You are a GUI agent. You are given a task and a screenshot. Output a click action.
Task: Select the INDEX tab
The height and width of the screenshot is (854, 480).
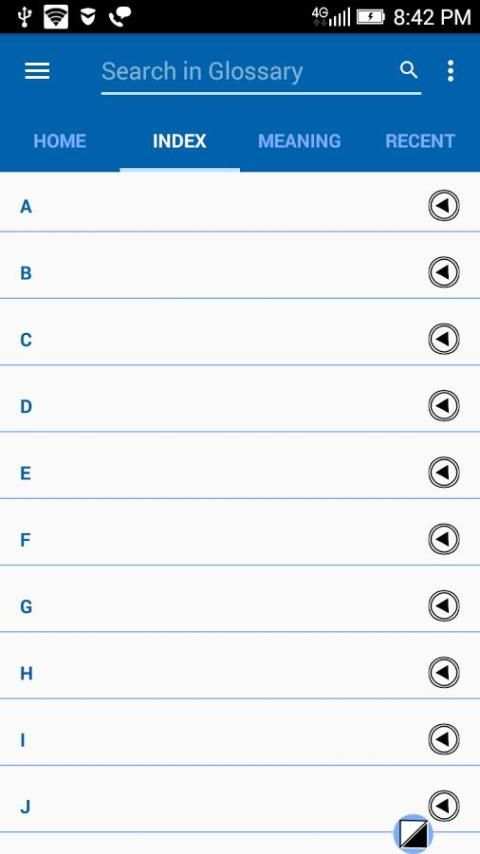(180, 141)
